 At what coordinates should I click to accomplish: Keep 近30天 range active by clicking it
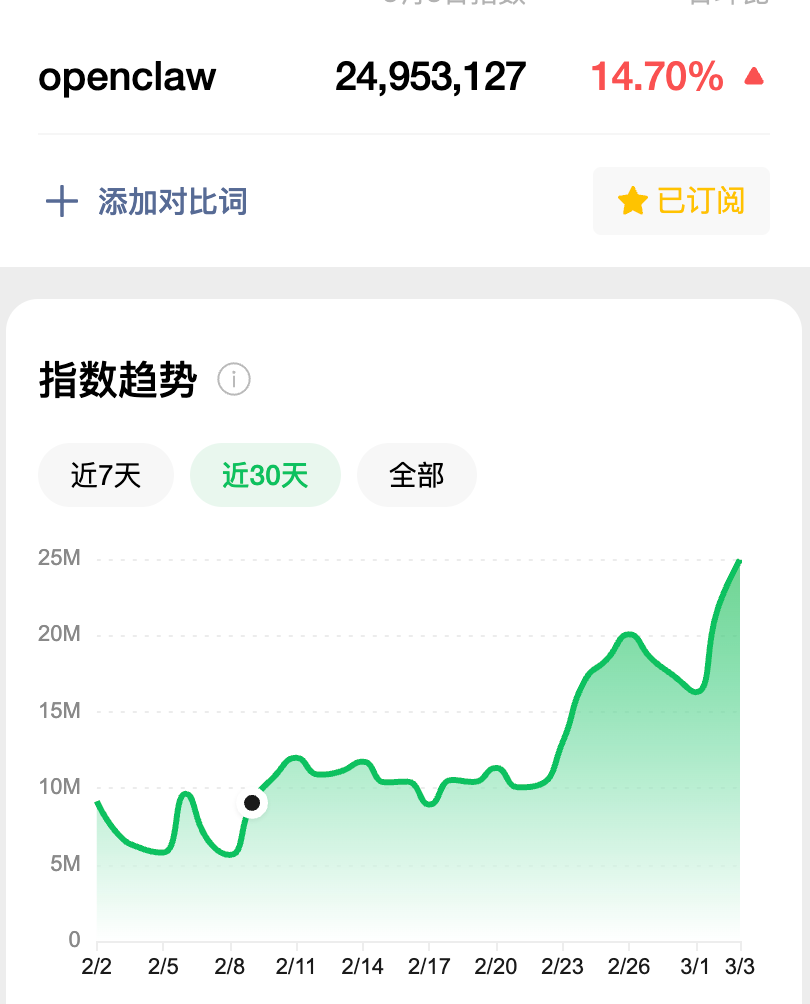tap(265, 475)
